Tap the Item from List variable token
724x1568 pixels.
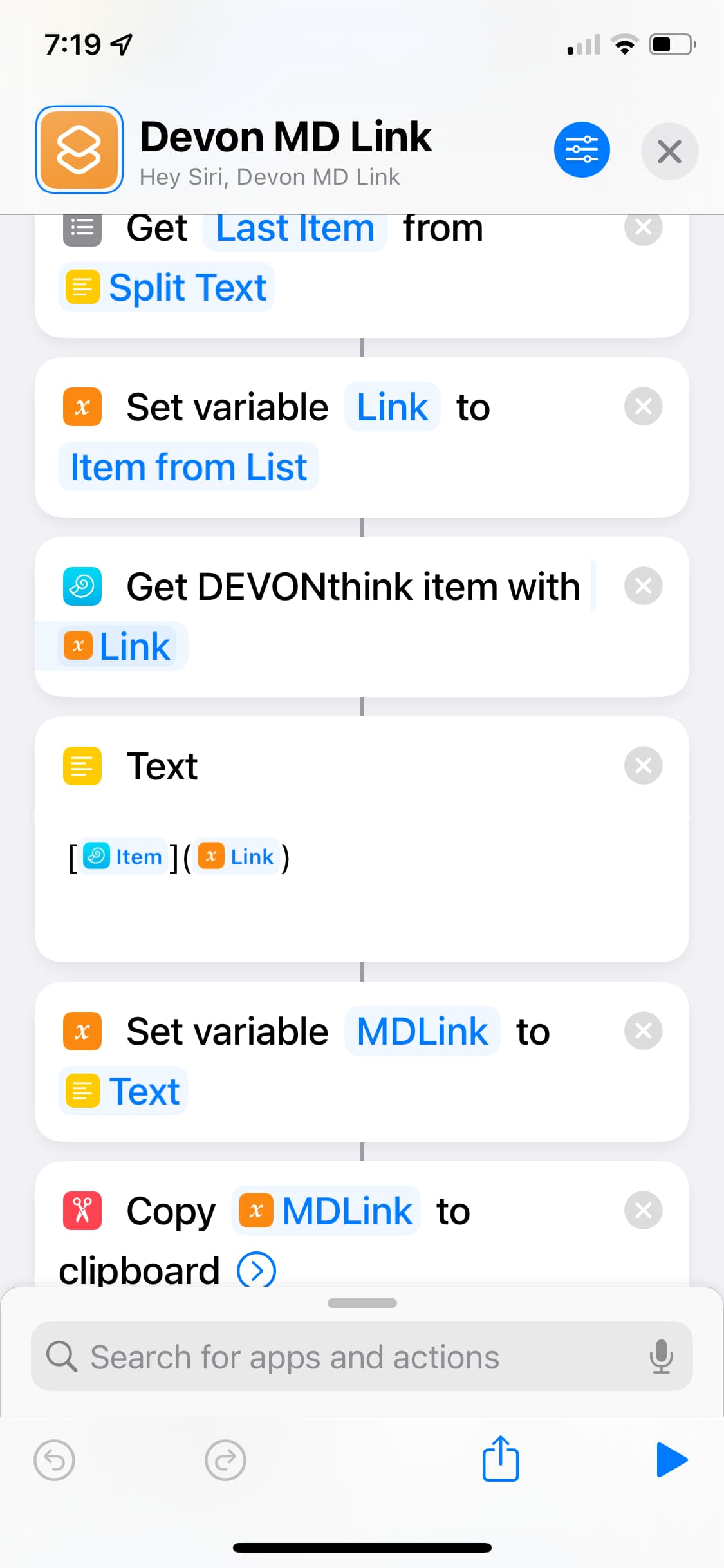(189, 467)
